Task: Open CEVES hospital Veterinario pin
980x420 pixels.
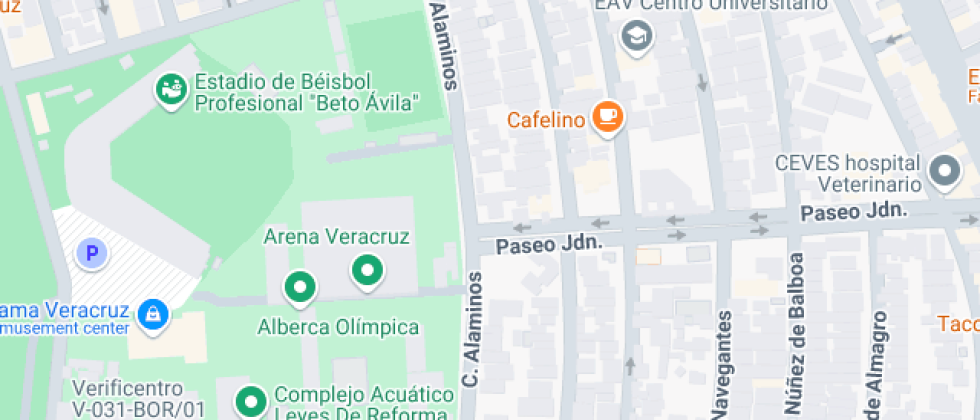Action: (x=943, y=171)
